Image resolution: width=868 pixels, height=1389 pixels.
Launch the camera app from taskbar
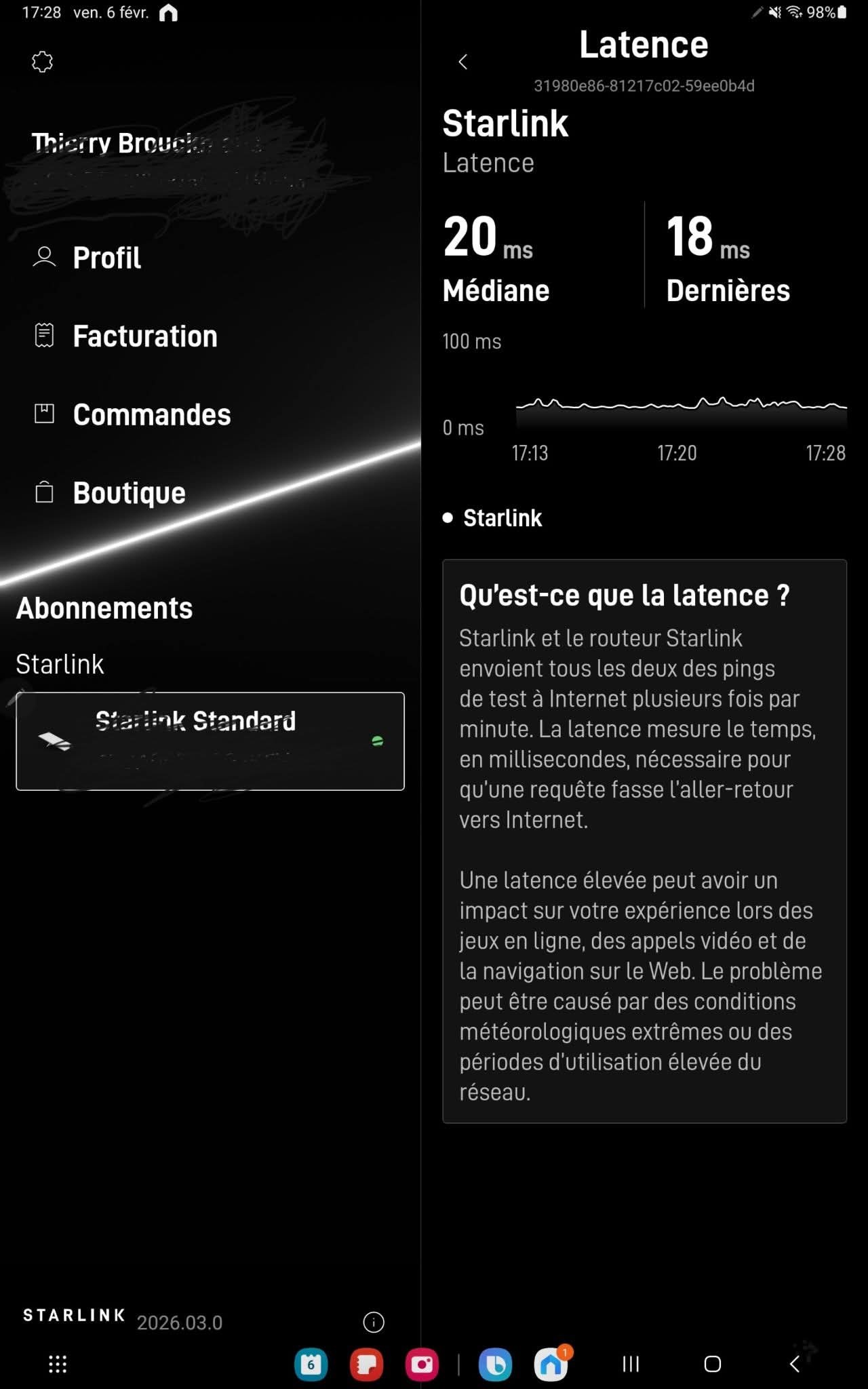click(422, 1364)
